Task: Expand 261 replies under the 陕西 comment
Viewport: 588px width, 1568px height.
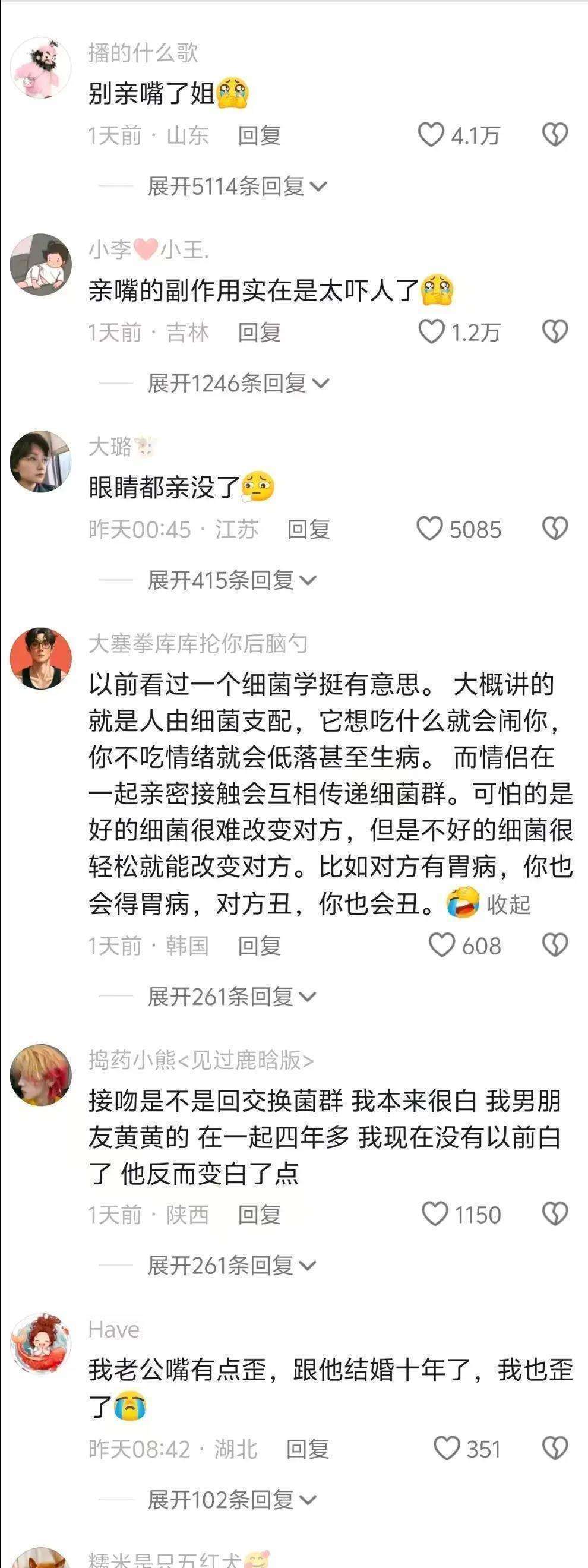Action: click(x=231, y=1266)
